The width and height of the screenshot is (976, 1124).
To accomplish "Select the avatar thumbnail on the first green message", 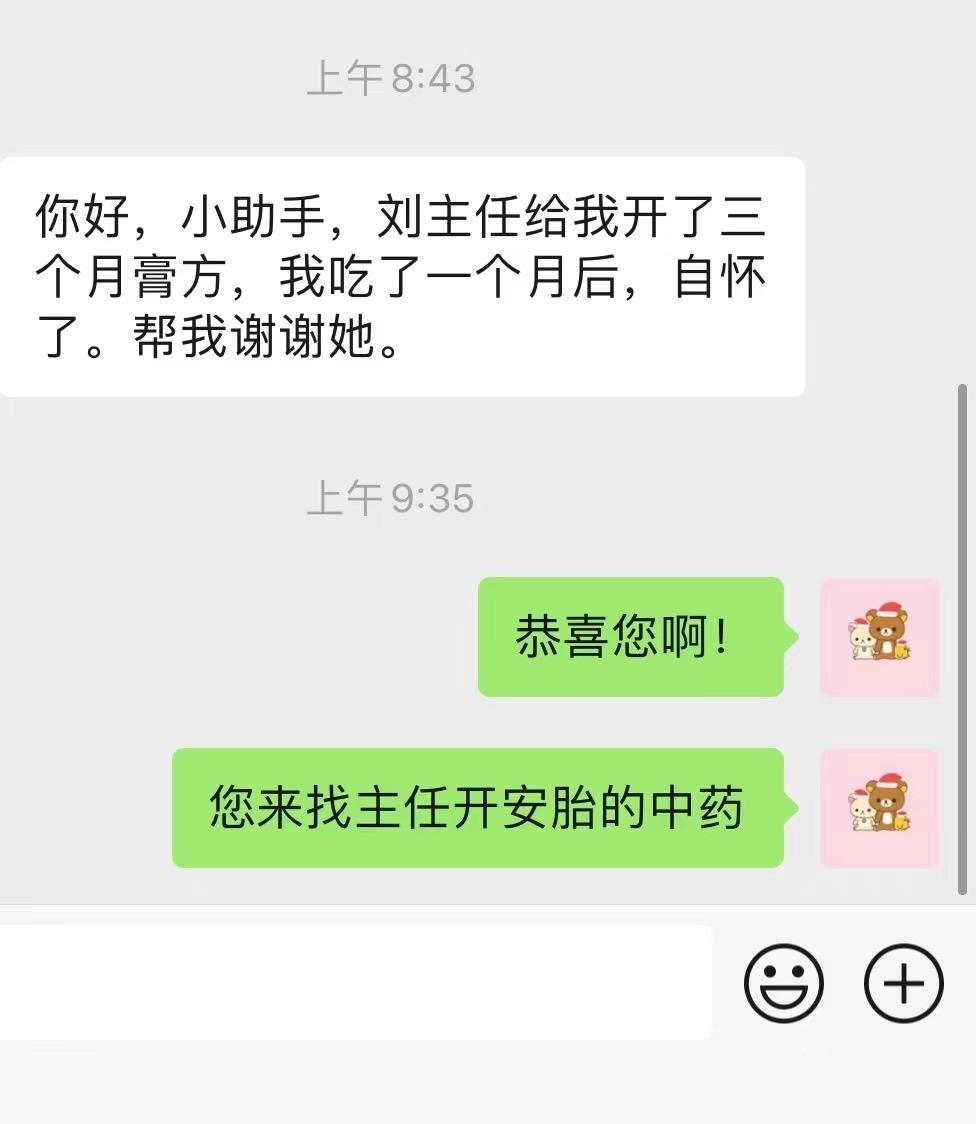I will [x=879, y=637].
